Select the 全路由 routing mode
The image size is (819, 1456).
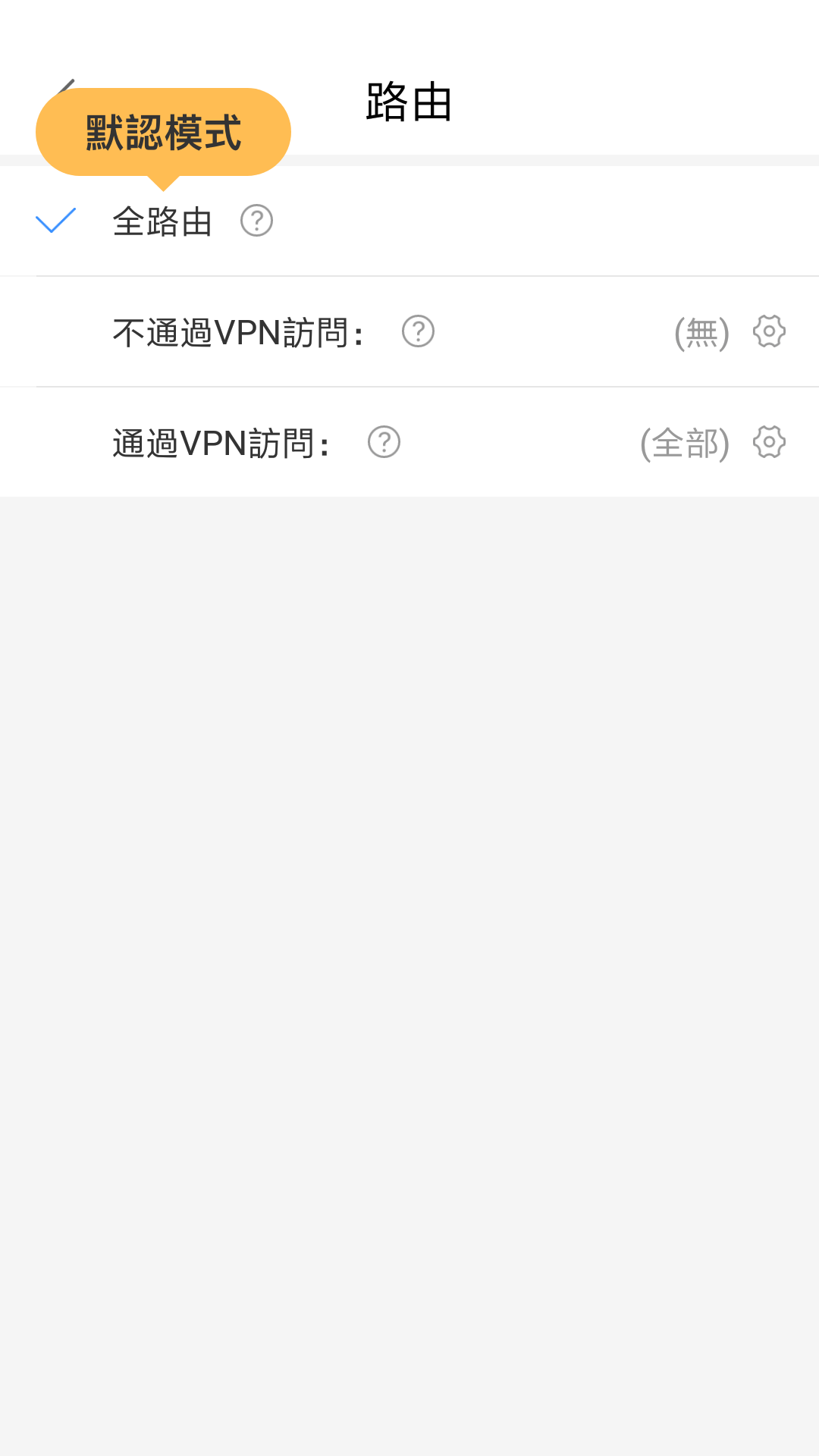click(162, 221)
